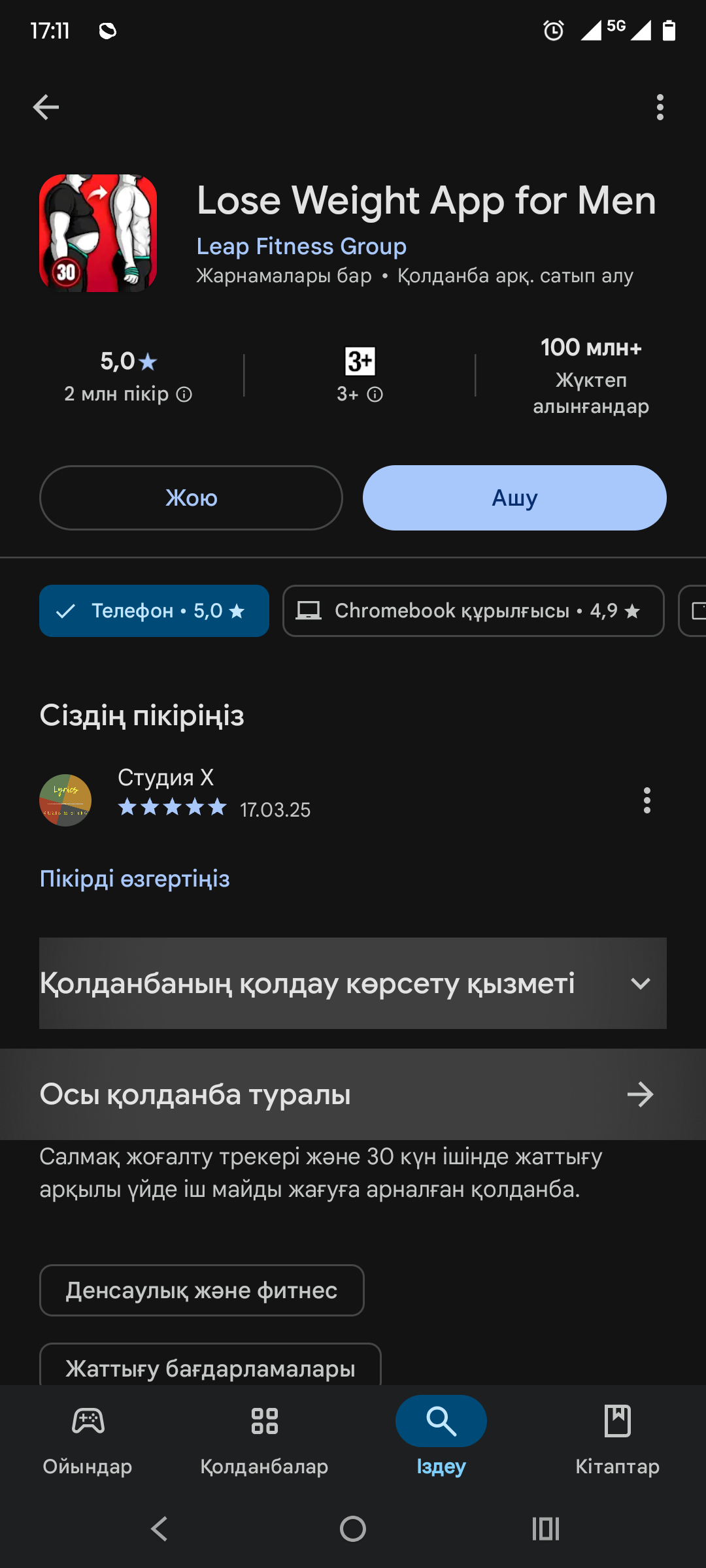Image resolution: width=706 pixels, height=1568 pixels.
Task: Show 3+ content rating info
Action: click(375, 395)
